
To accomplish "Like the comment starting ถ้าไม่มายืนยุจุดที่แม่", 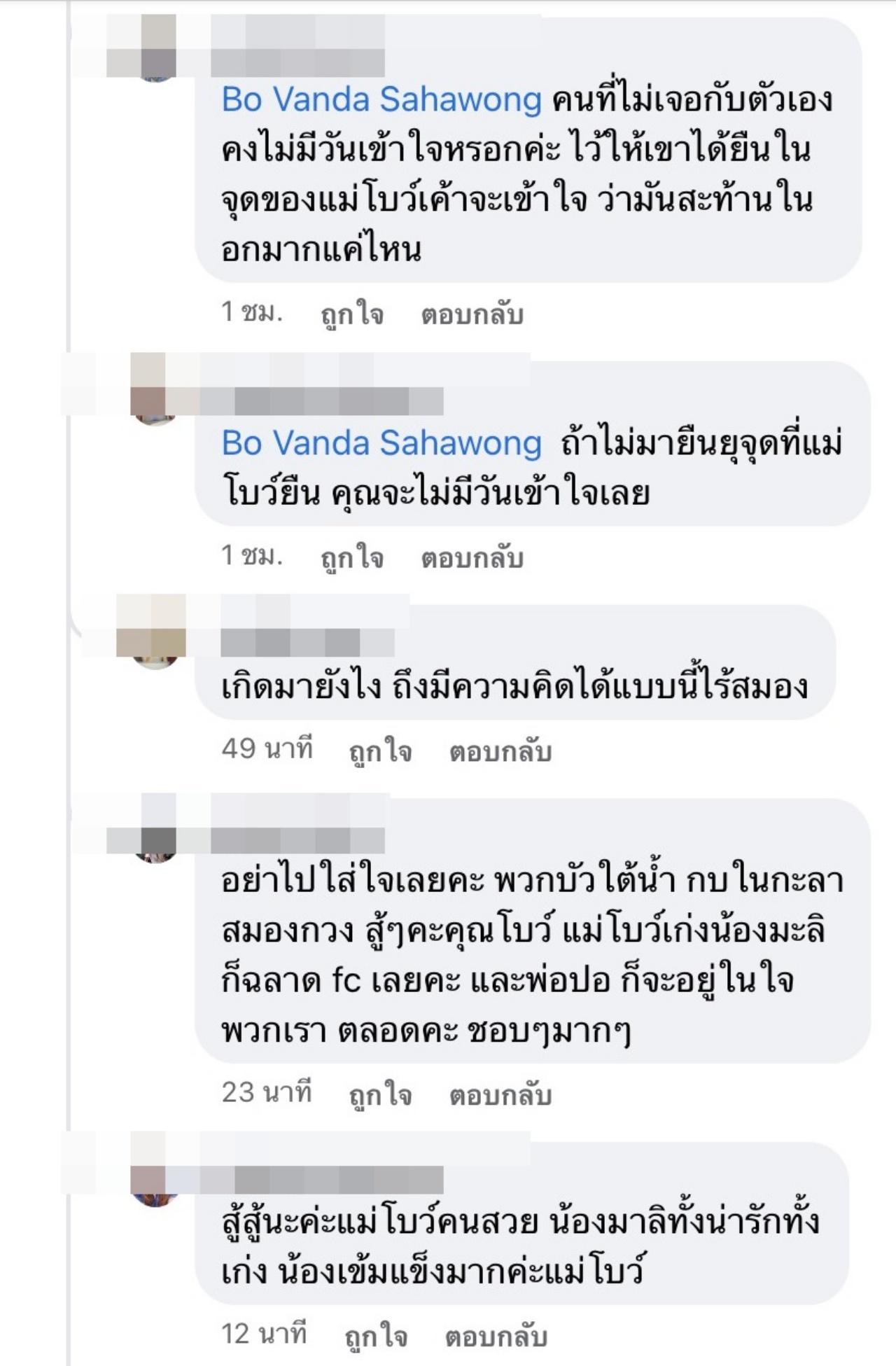I will point(352,558).
